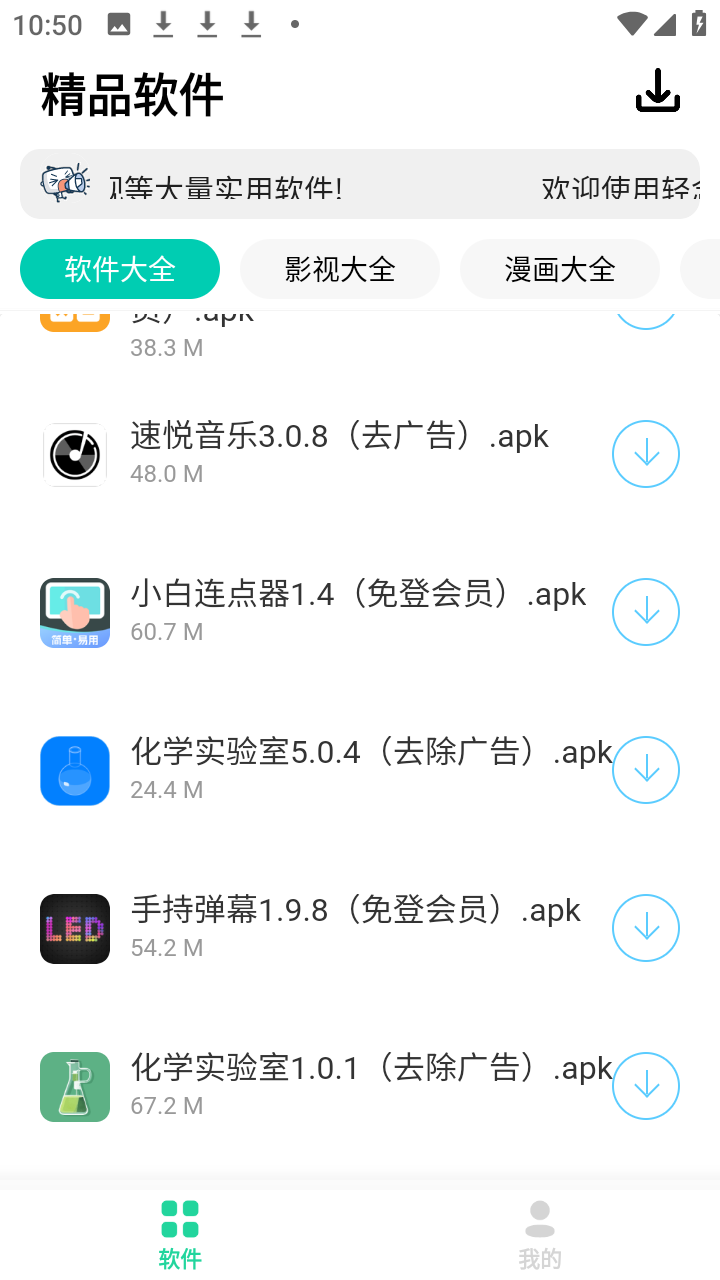Click the cartoon mascot in the announcement banner
Image resolution: width=720 pixels, height=1280 pixels.
click(63, 183)
